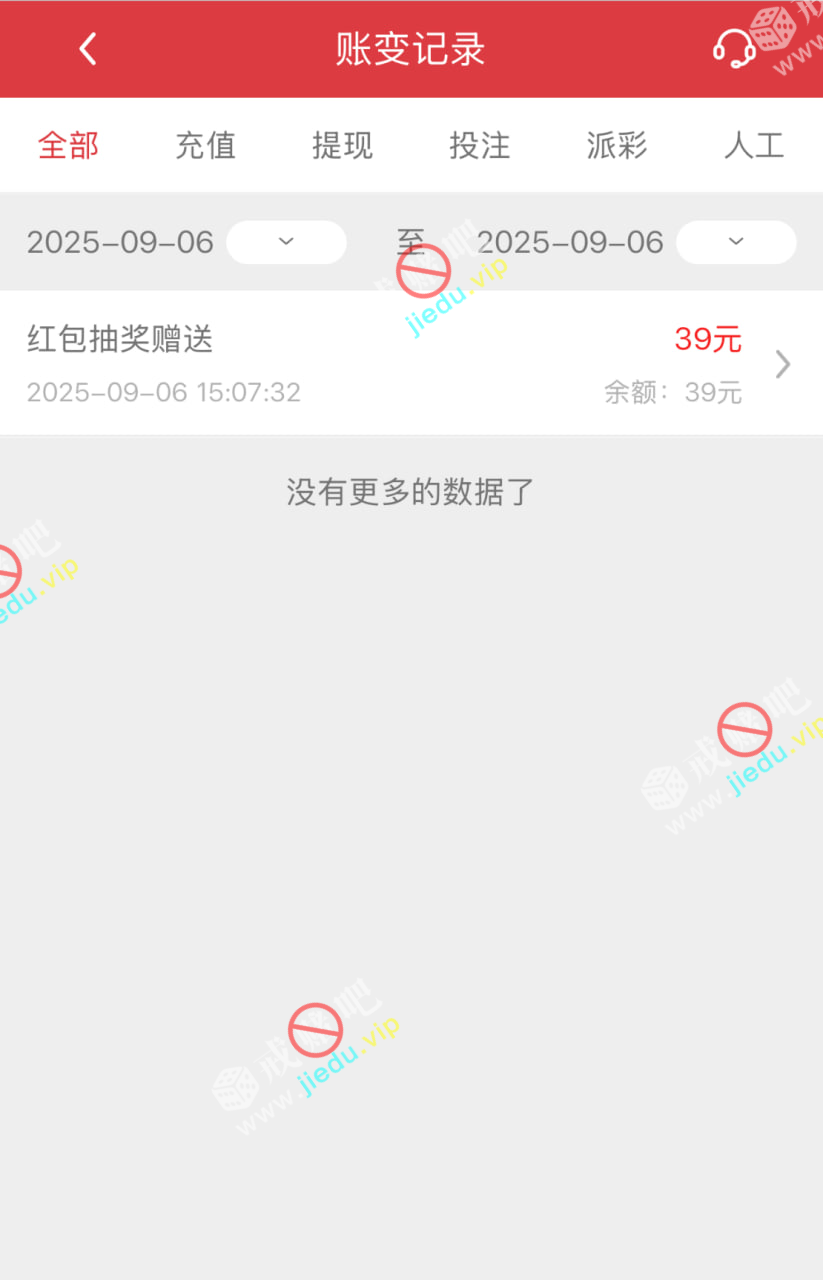
Task: View the 派彩 tab
Action: coord(616,146)
